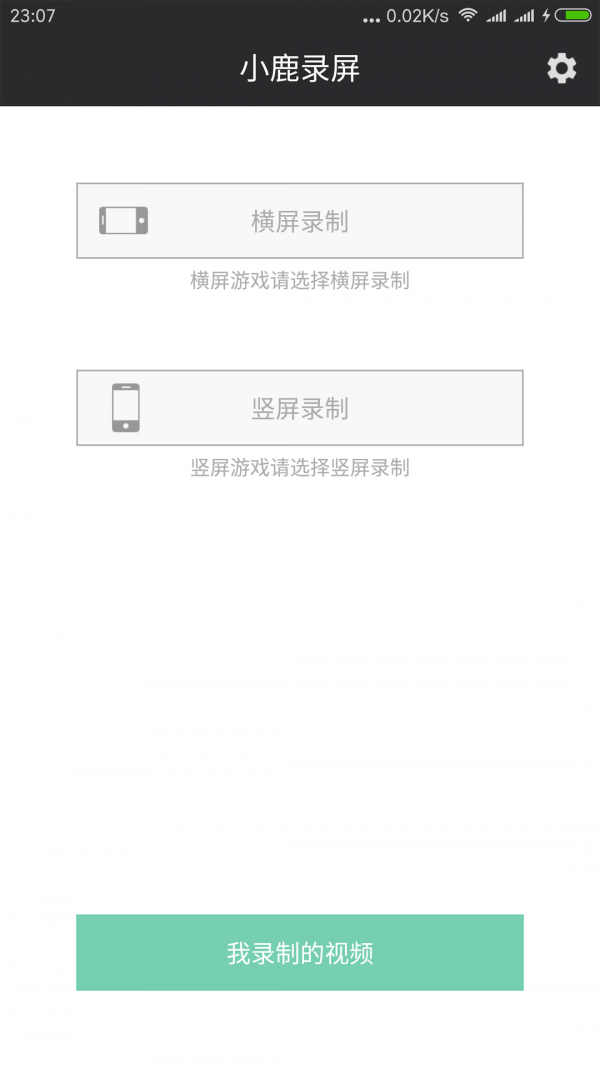Start landscape recording with 横屏录制
Viewport: 600px width, 1067px height.
(x=300, y=220)
